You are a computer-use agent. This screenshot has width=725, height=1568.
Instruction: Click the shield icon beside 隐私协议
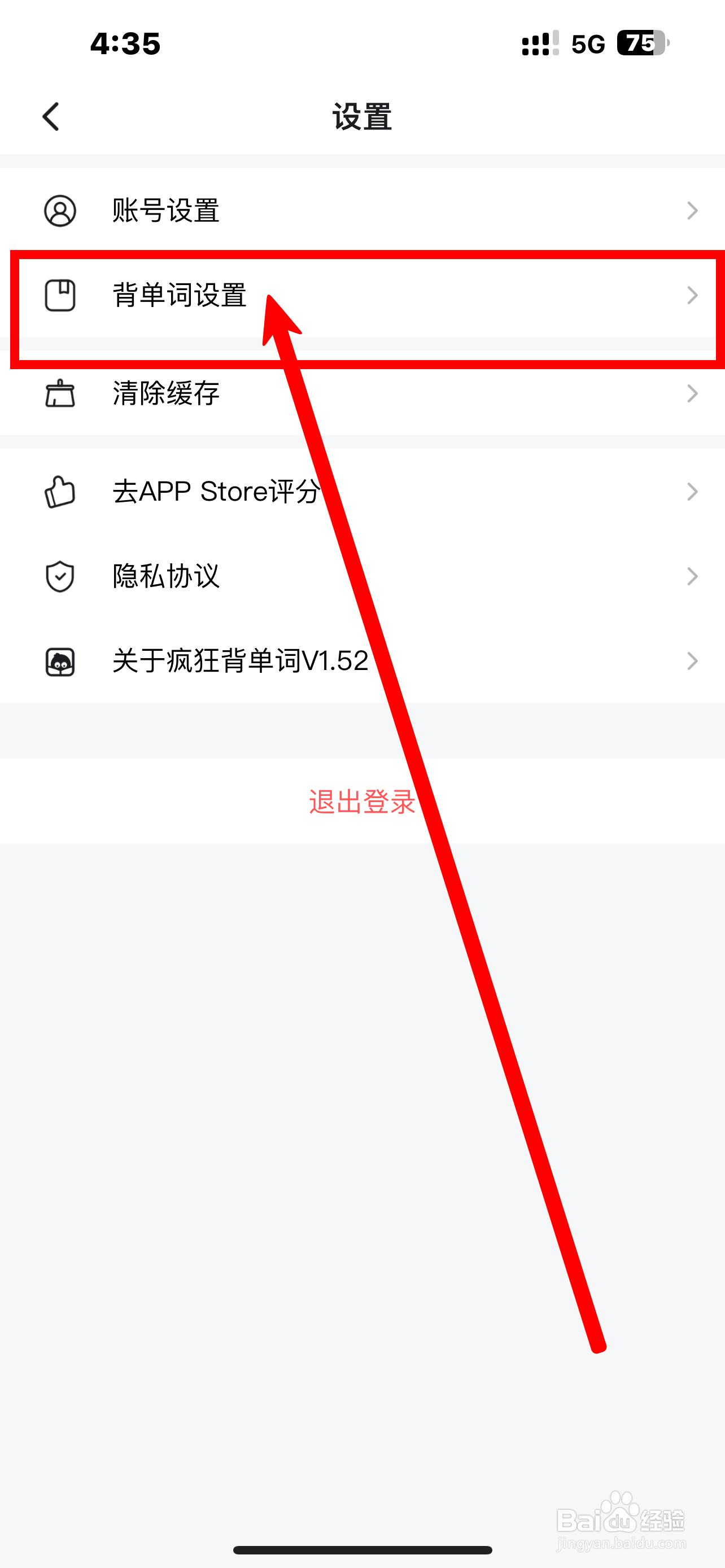[x=59, y=576]
